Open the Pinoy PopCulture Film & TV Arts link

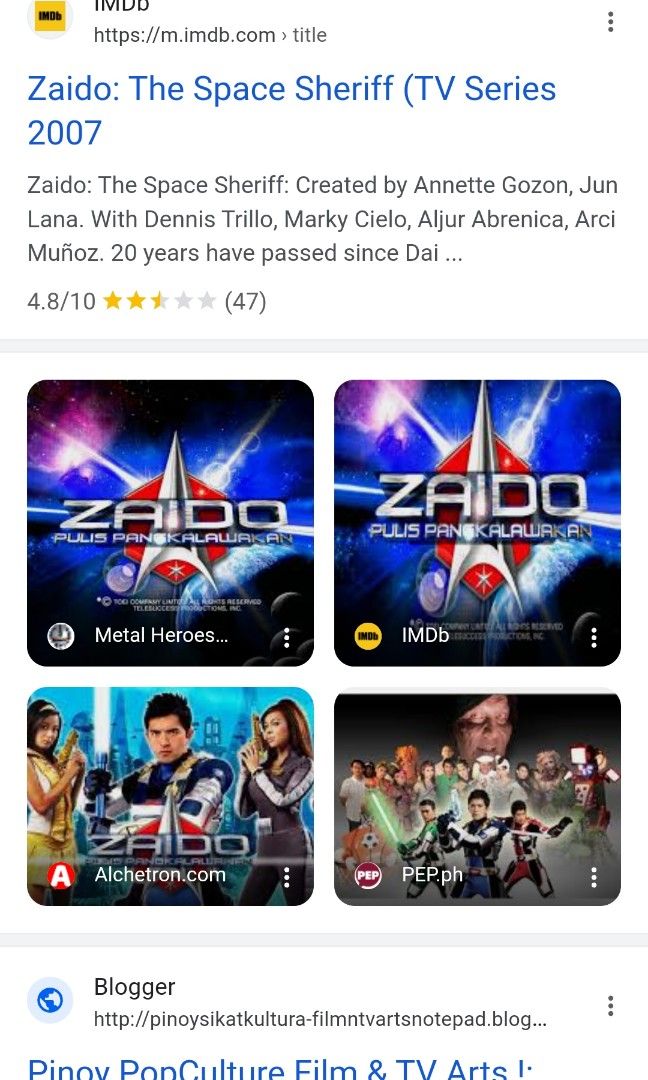coord(280,1067)
